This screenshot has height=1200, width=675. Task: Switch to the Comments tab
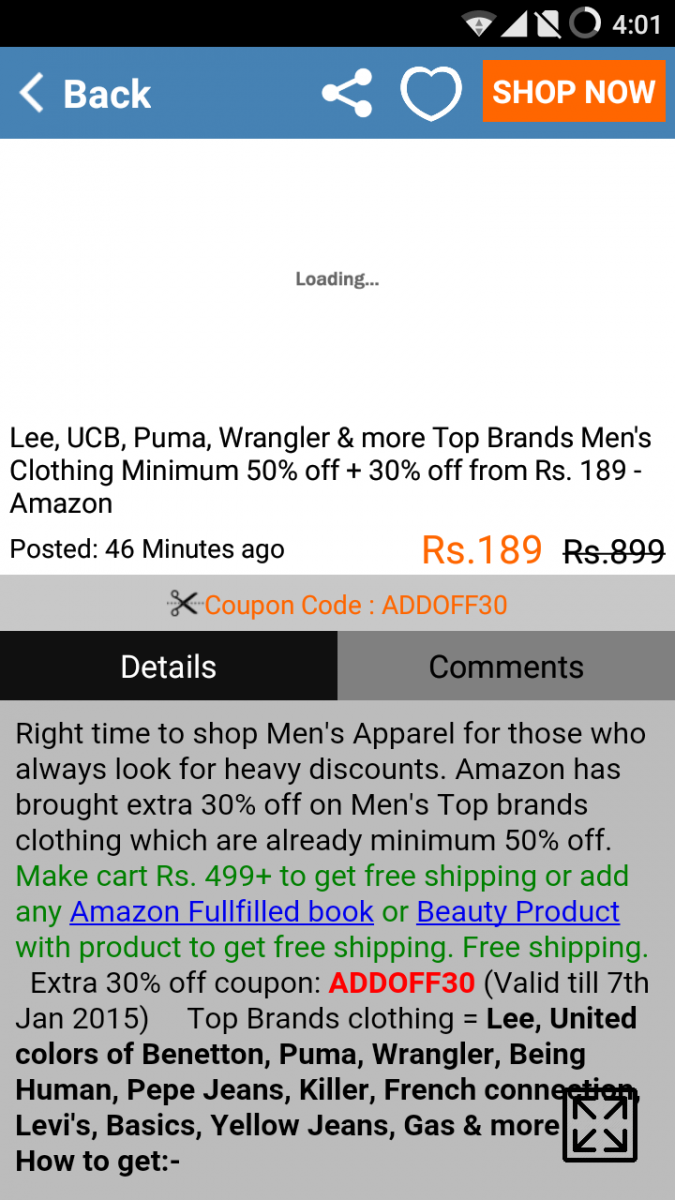click(x=506, y=666)
